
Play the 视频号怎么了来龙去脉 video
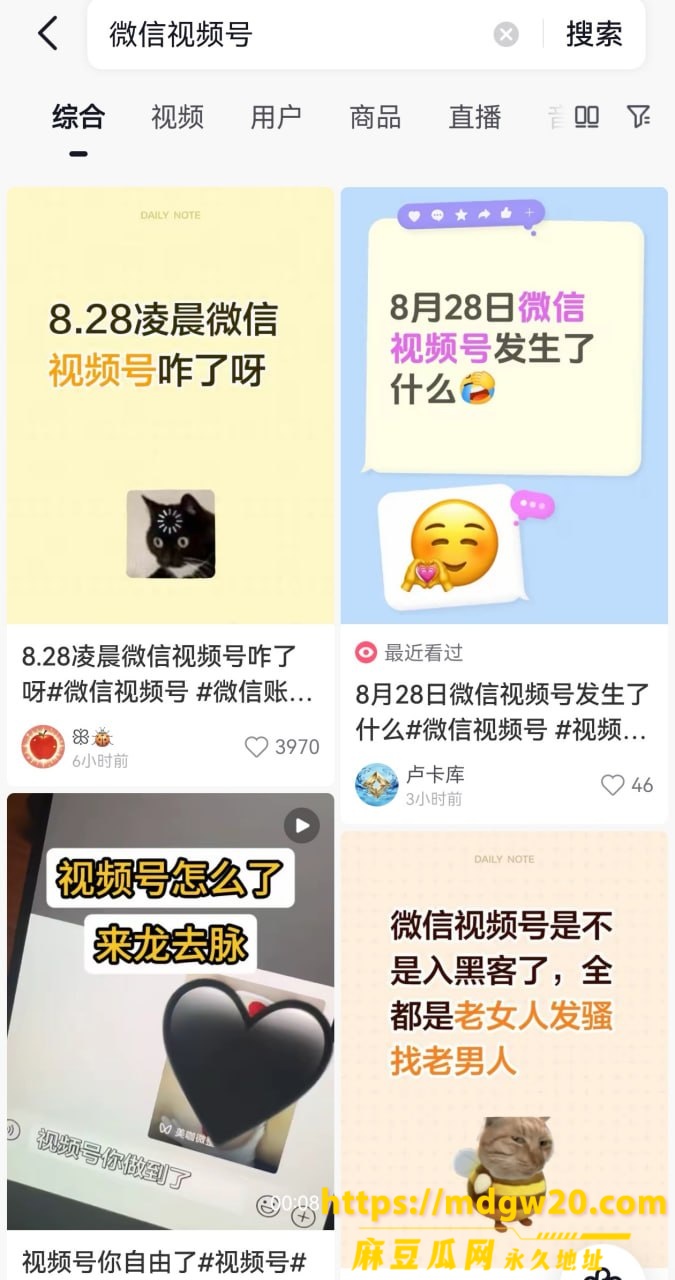tap(171, 1011)
